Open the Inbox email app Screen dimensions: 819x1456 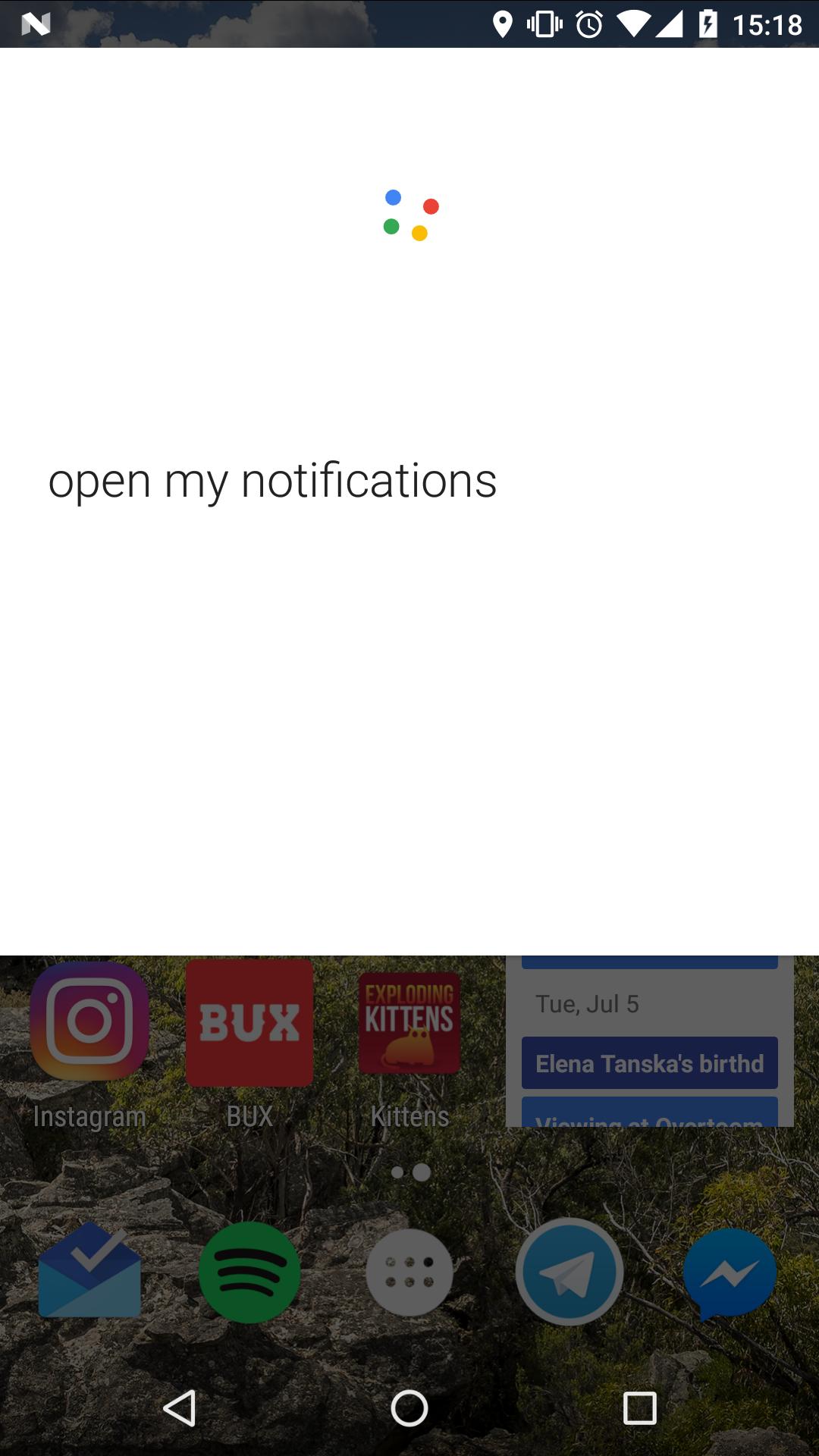tap(89, 1272)
